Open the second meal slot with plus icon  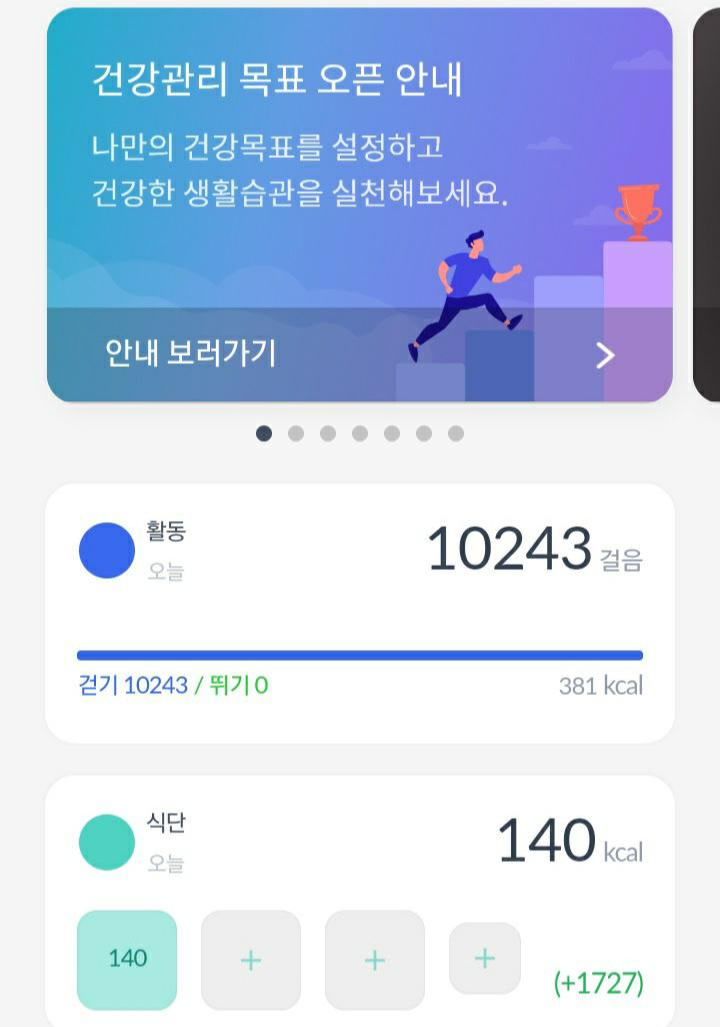[x=251, y=958]
